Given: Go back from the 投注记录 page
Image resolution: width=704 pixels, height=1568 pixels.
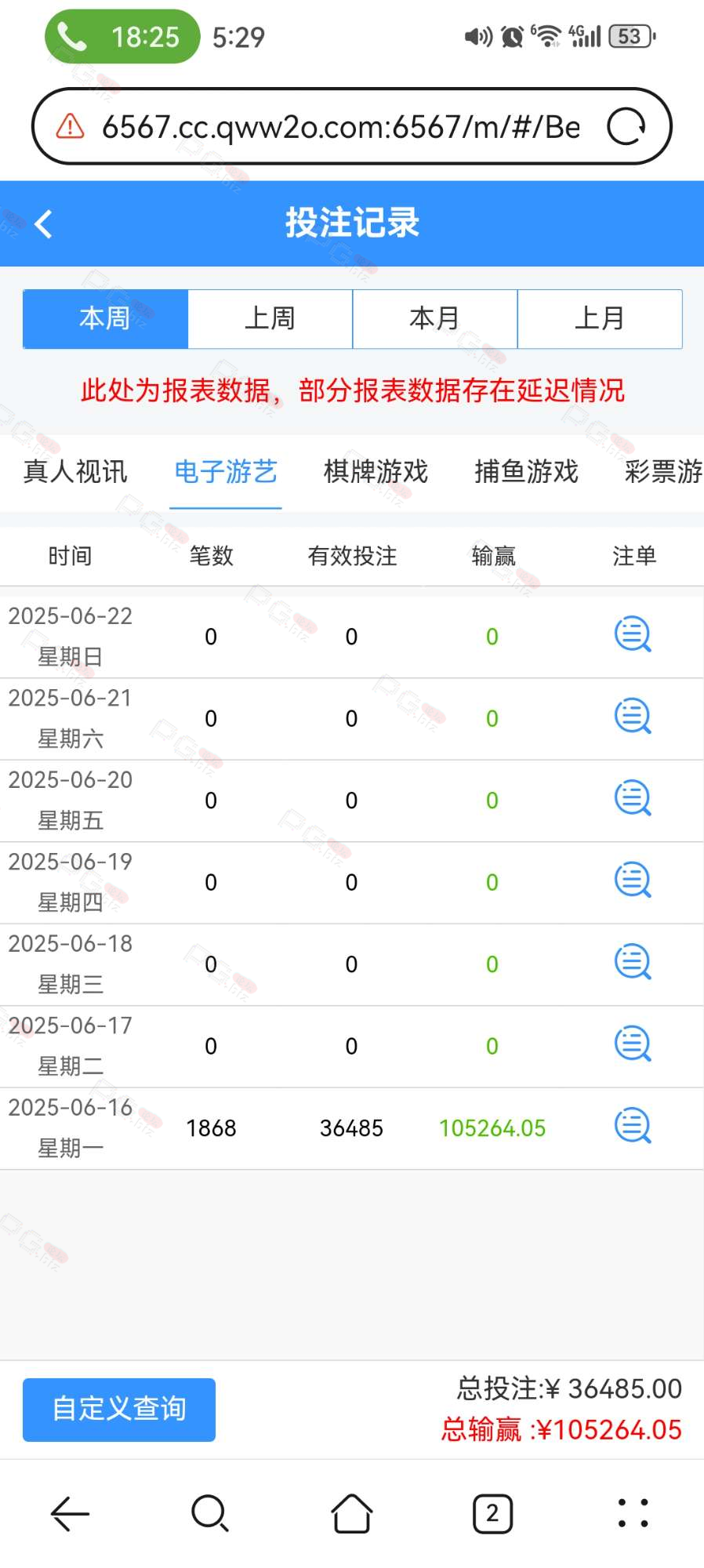Looking at the screenshot, I should (x=44, y=223).
